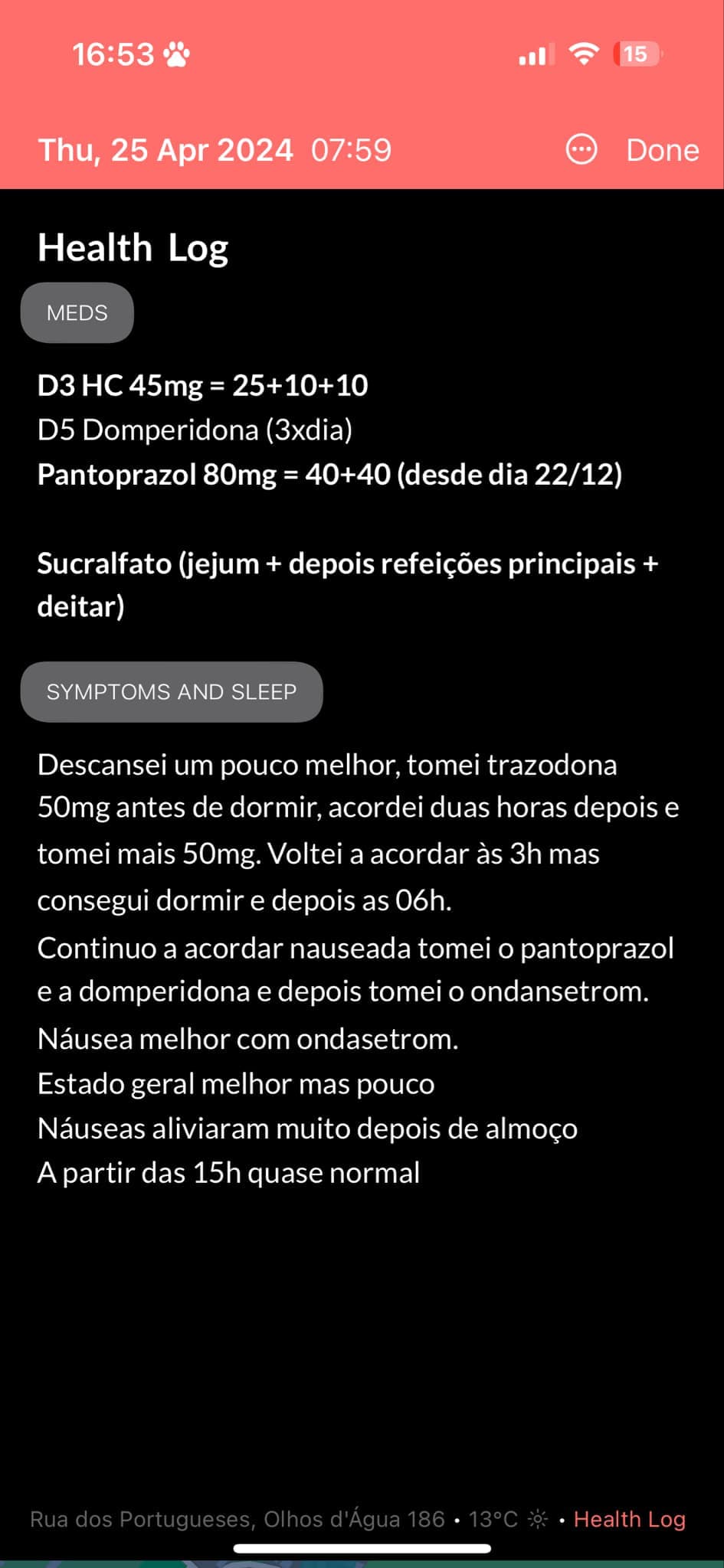Tap the MEDS section tag

coord(77,313)
